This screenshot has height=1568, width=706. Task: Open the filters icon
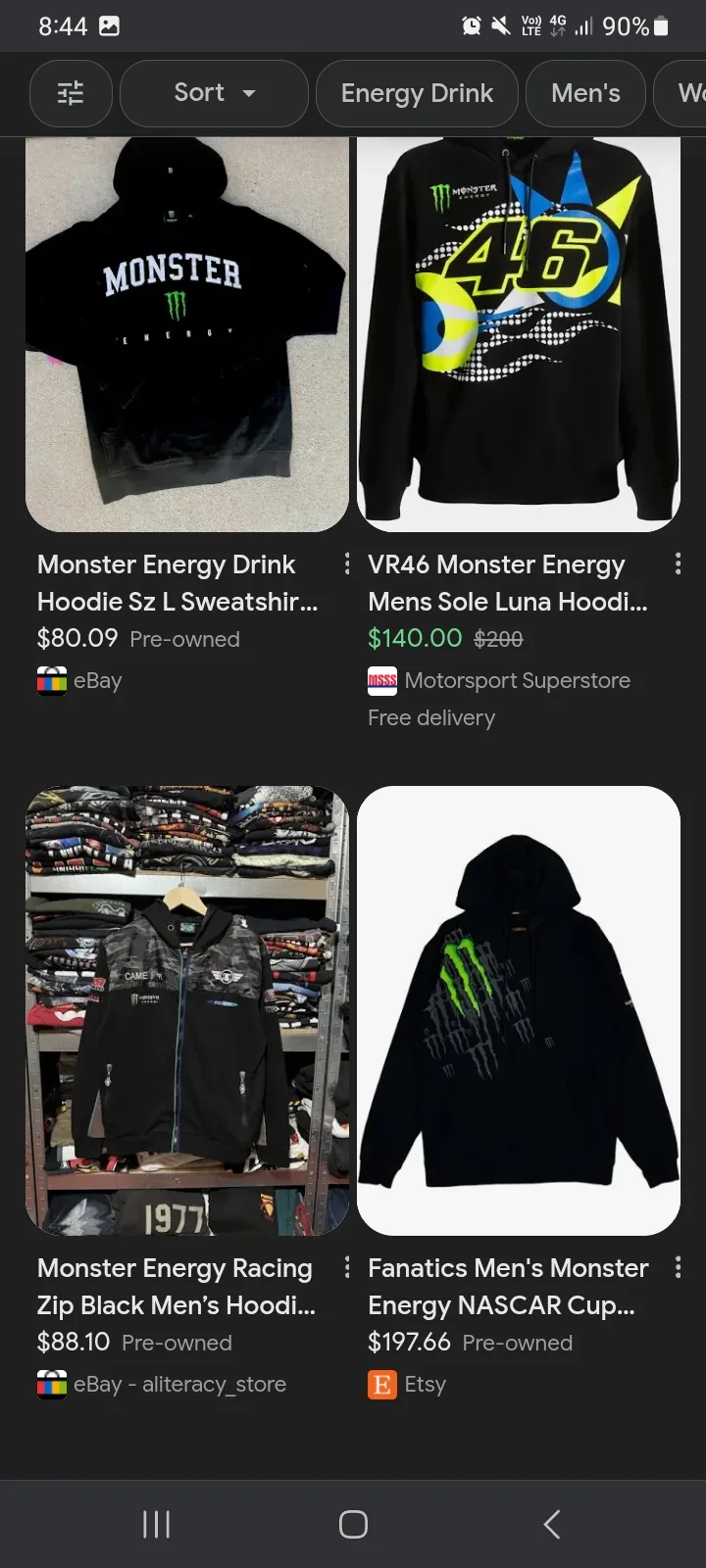[71, 93]
